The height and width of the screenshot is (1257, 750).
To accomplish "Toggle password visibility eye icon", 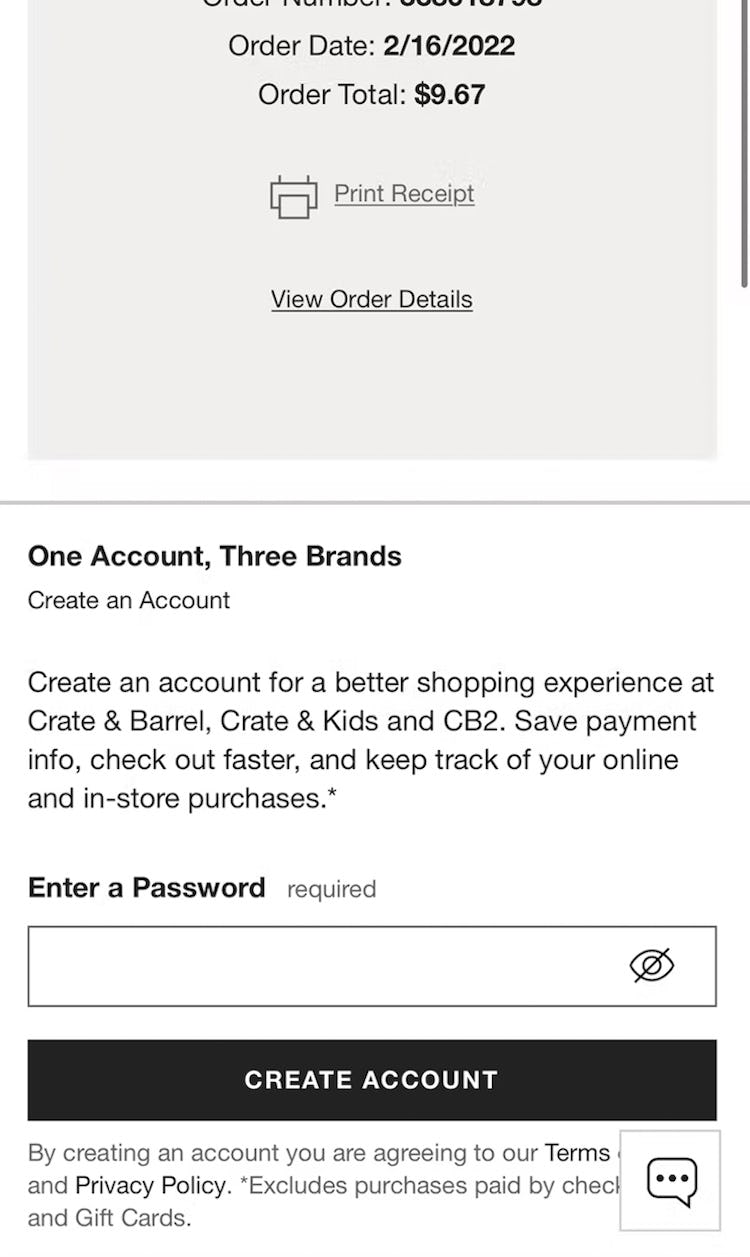I will coord(652,966).
